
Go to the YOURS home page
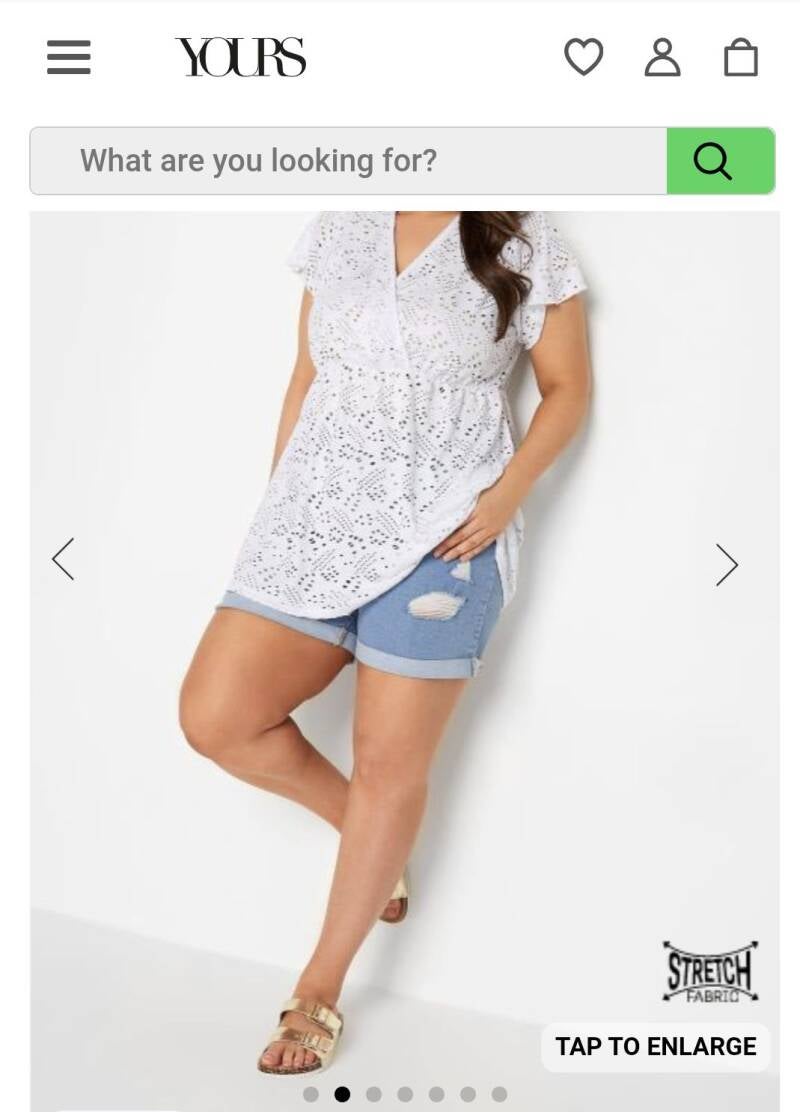point(241,57)
